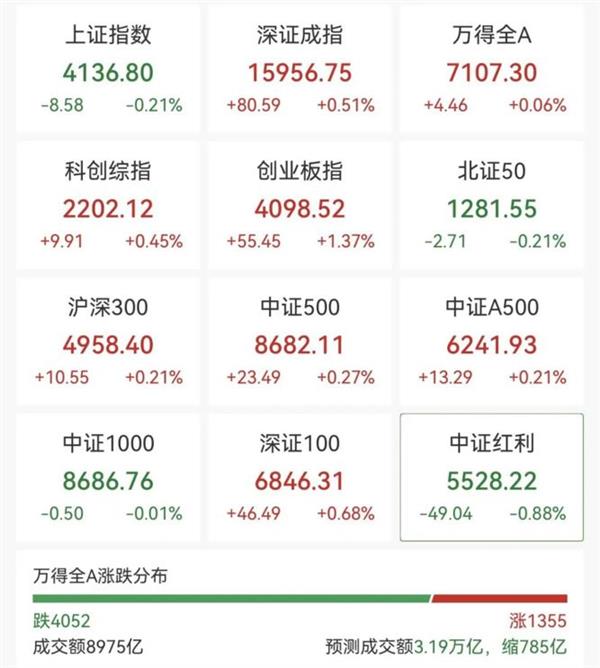This screenshot has height=668, width=600.
Task: Select the 北证50 index card
Action: [492, 205]
